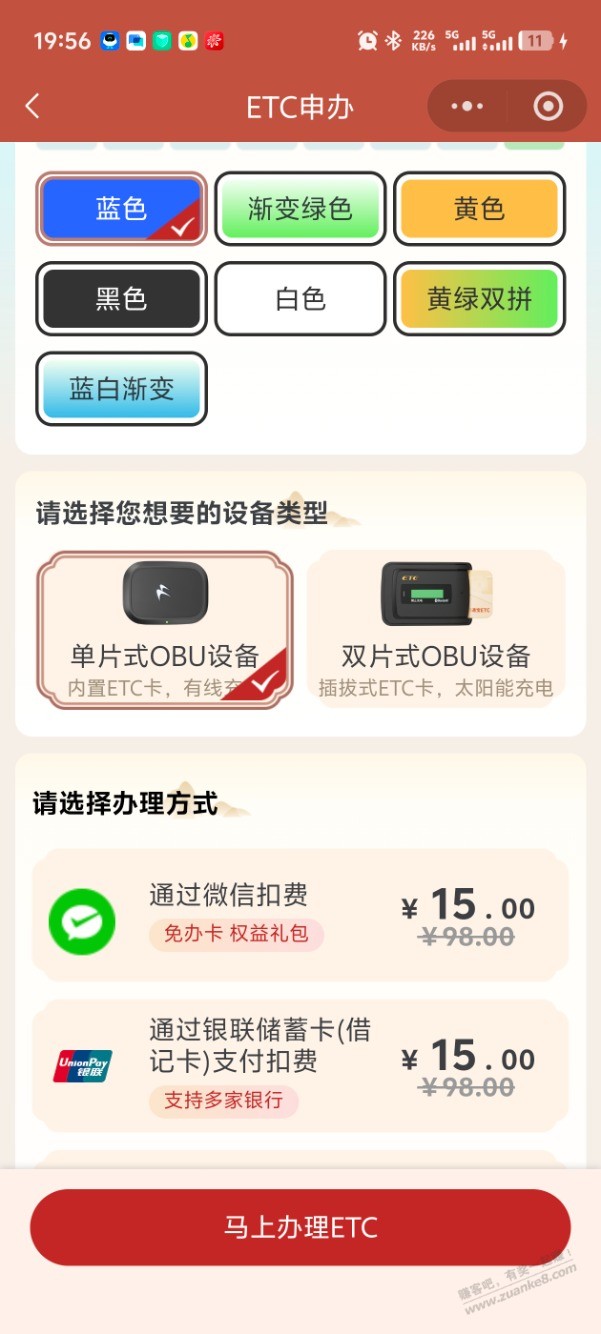Pick 蓝白渐变 plate color
Viewport: 601px width, 1334px height.
click(121, 389)
